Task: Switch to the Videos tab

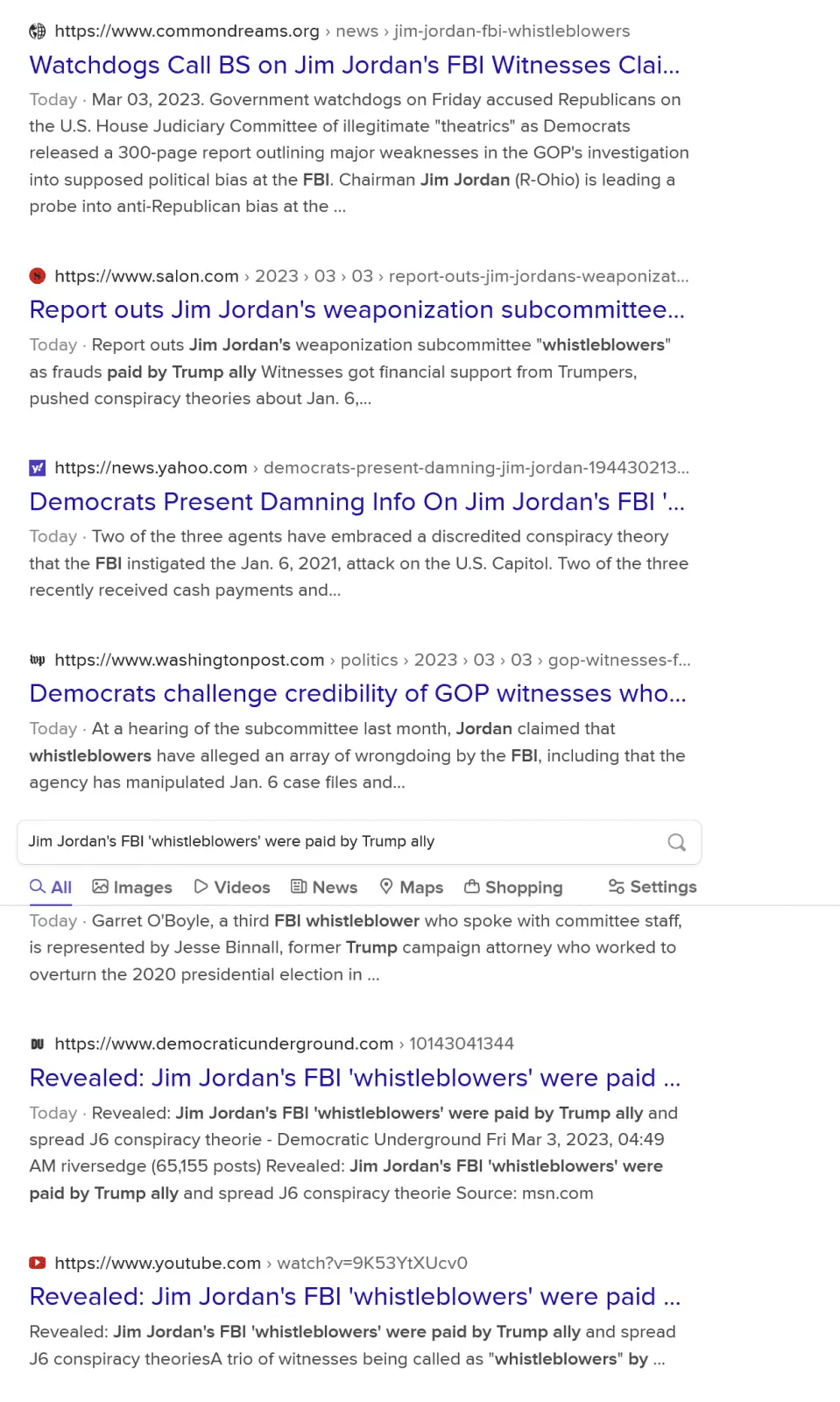Action: pyautogui.click(x=232, y=887)
